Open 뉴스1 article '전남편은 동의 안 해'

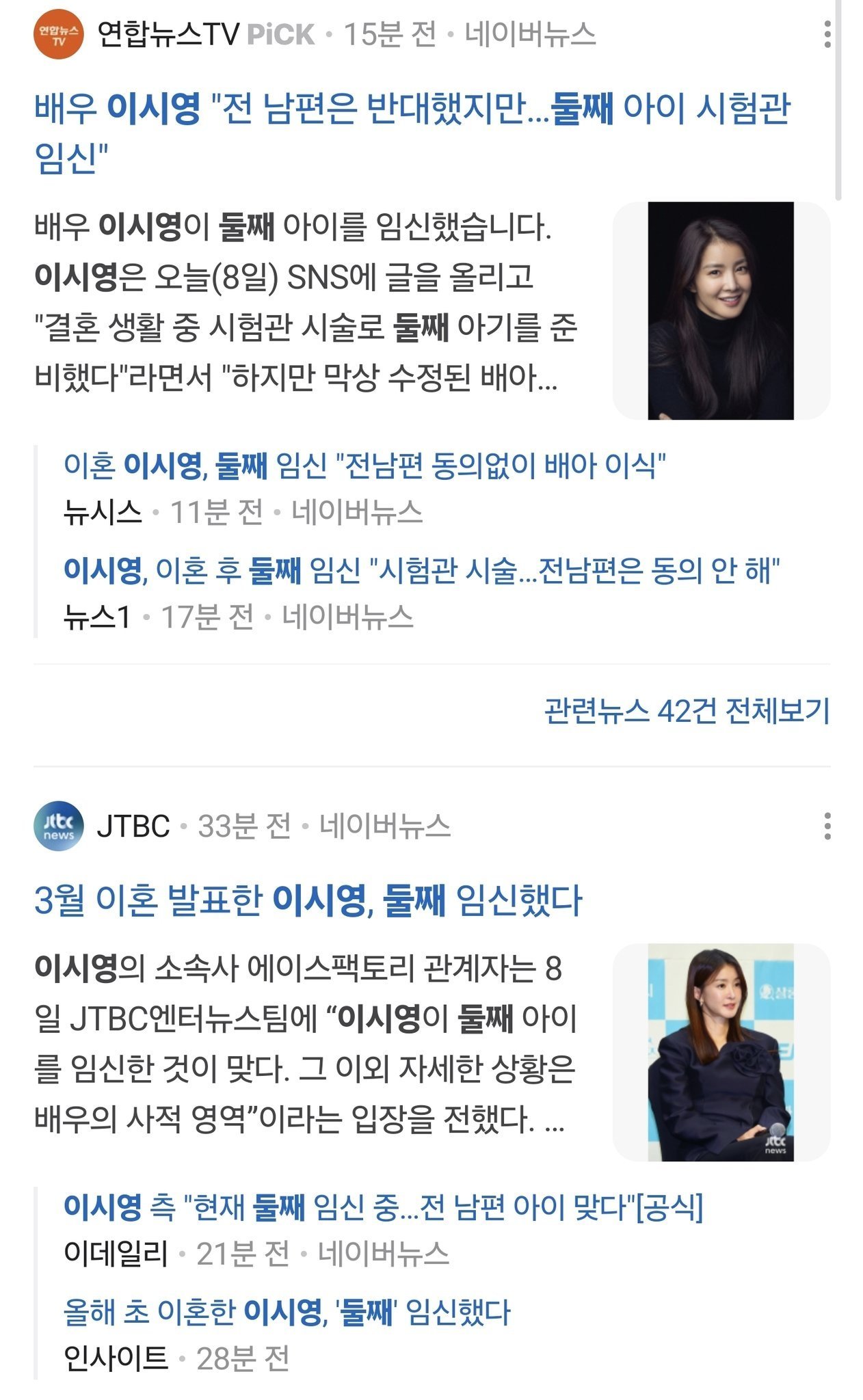coord(421,570)
